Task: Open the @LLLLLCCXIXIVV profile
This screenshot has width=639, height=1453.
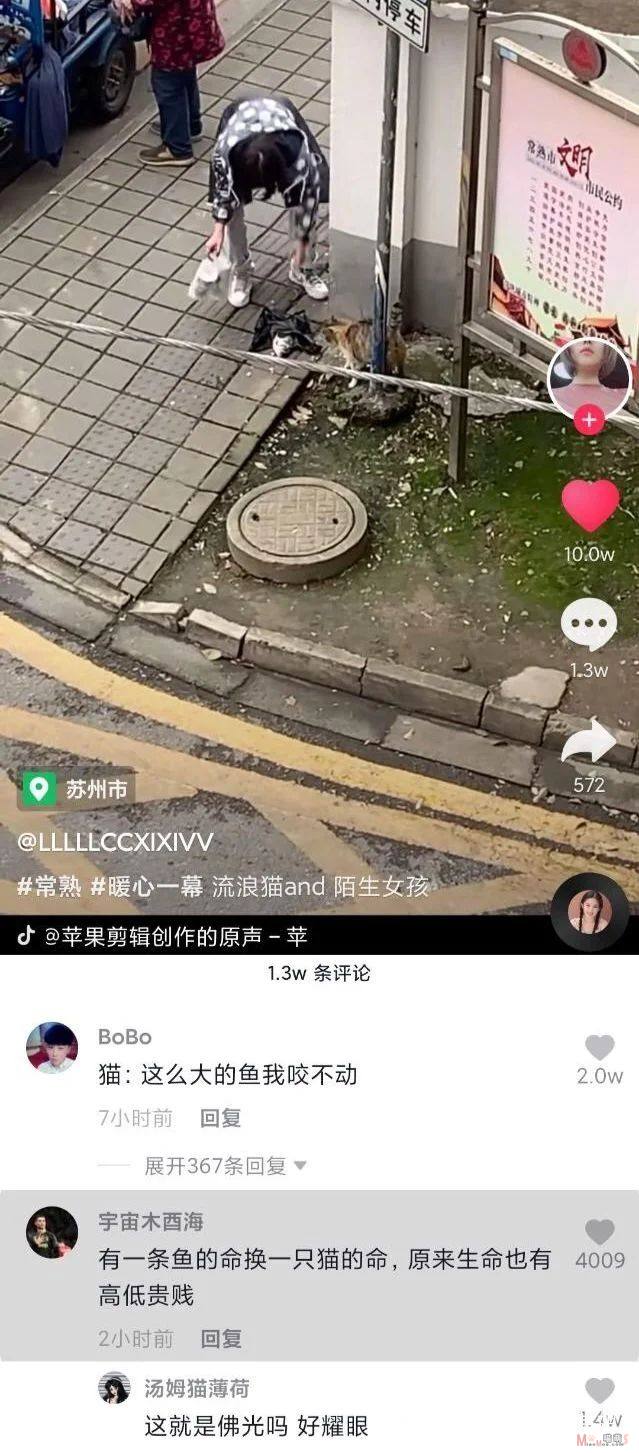Action: 116,842
